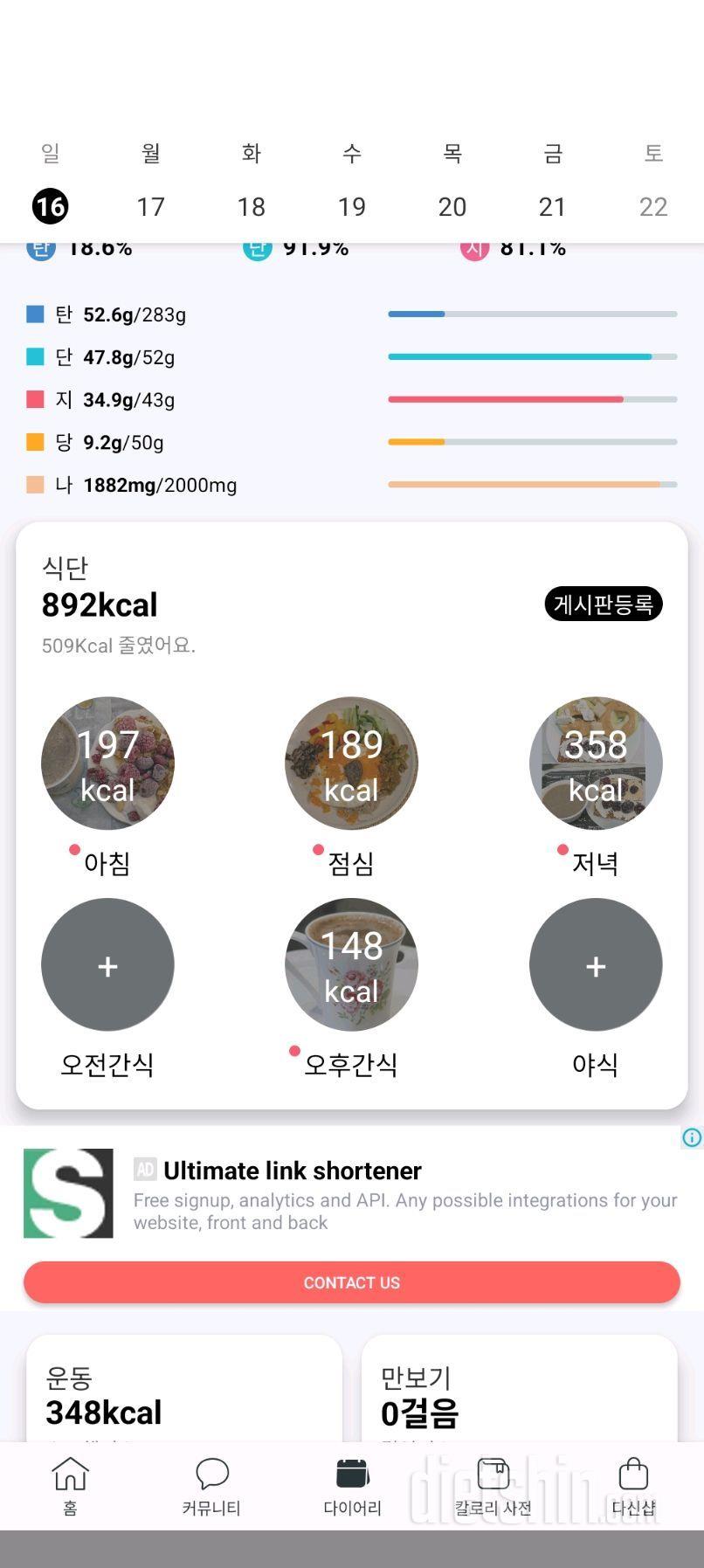Open the 다신샵 tab
The height and width of the screenshot is (1568, 704).
pyautogui.click(x=633, y=1485)
